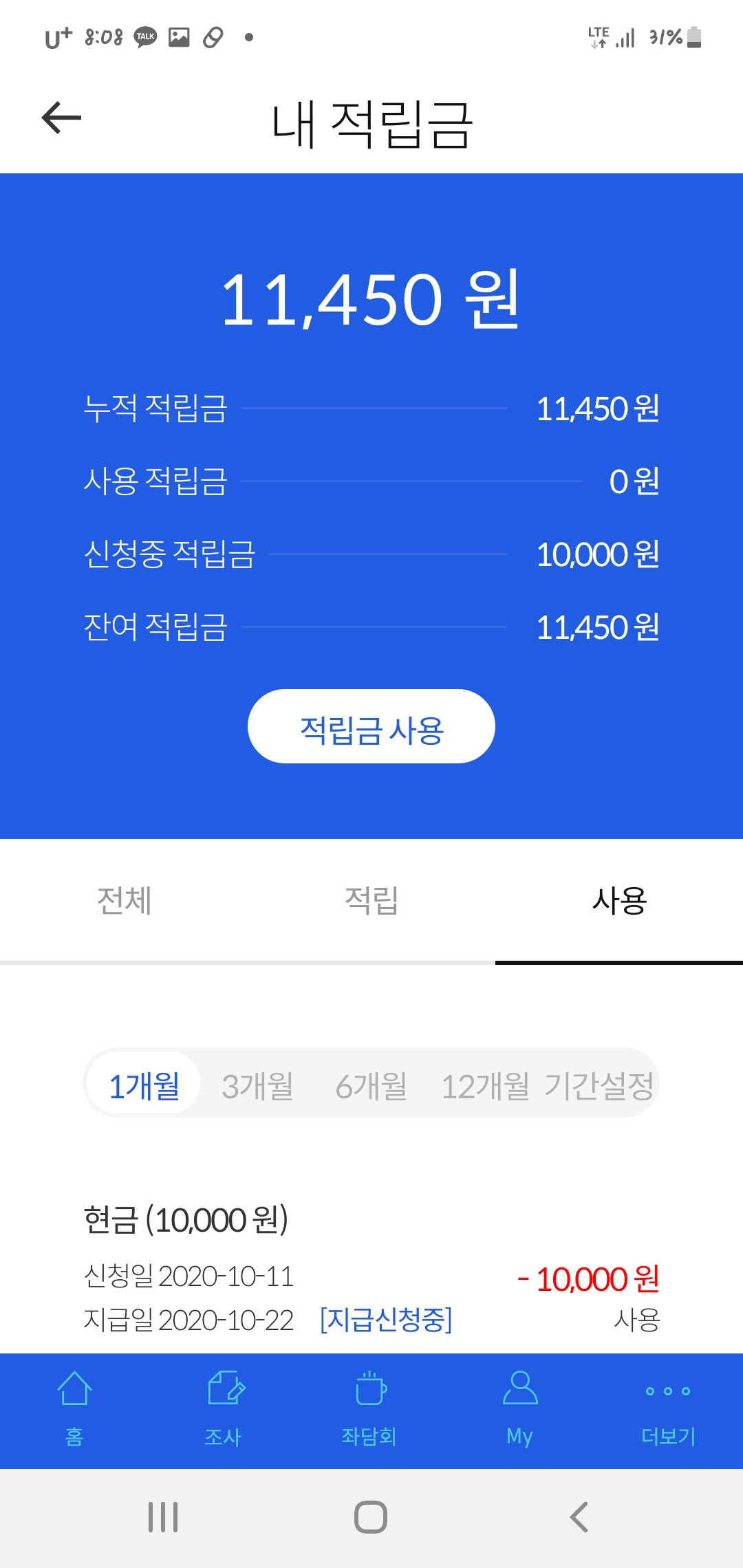Tap the system home button

coord(371,1517)
